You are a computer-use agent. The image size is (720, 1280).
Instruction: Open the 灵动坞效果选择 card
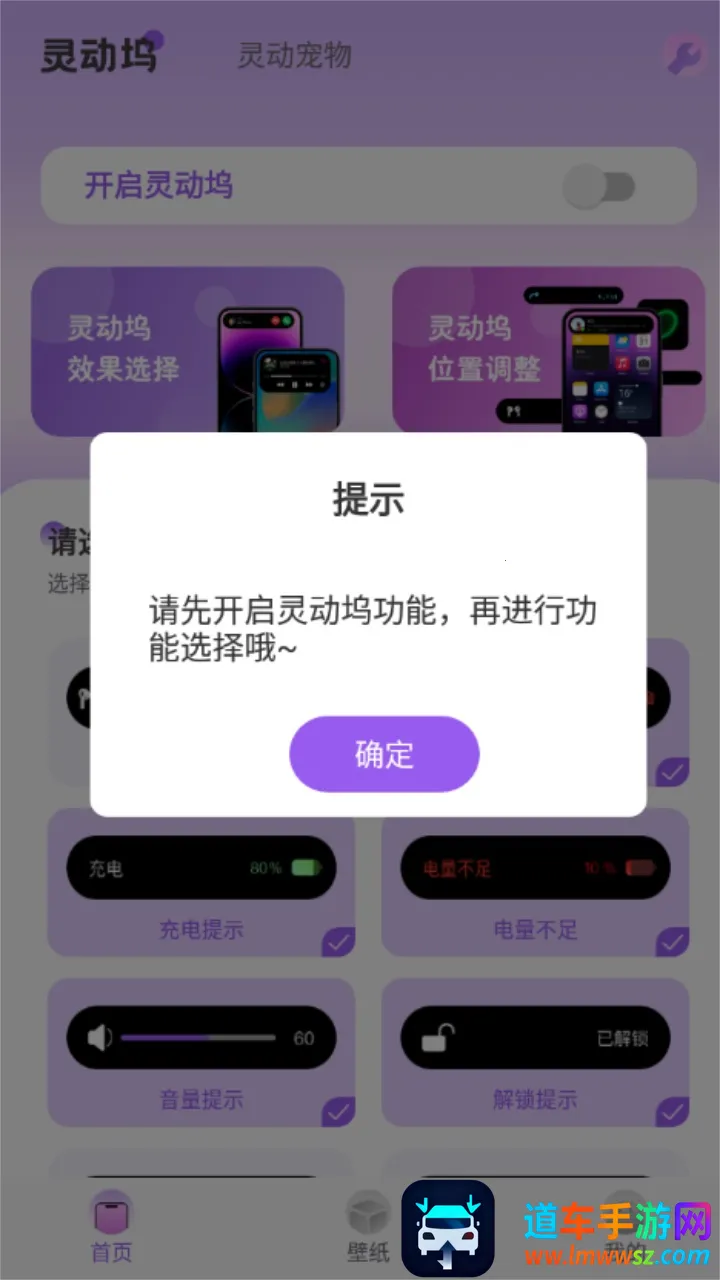coord(188,350)
